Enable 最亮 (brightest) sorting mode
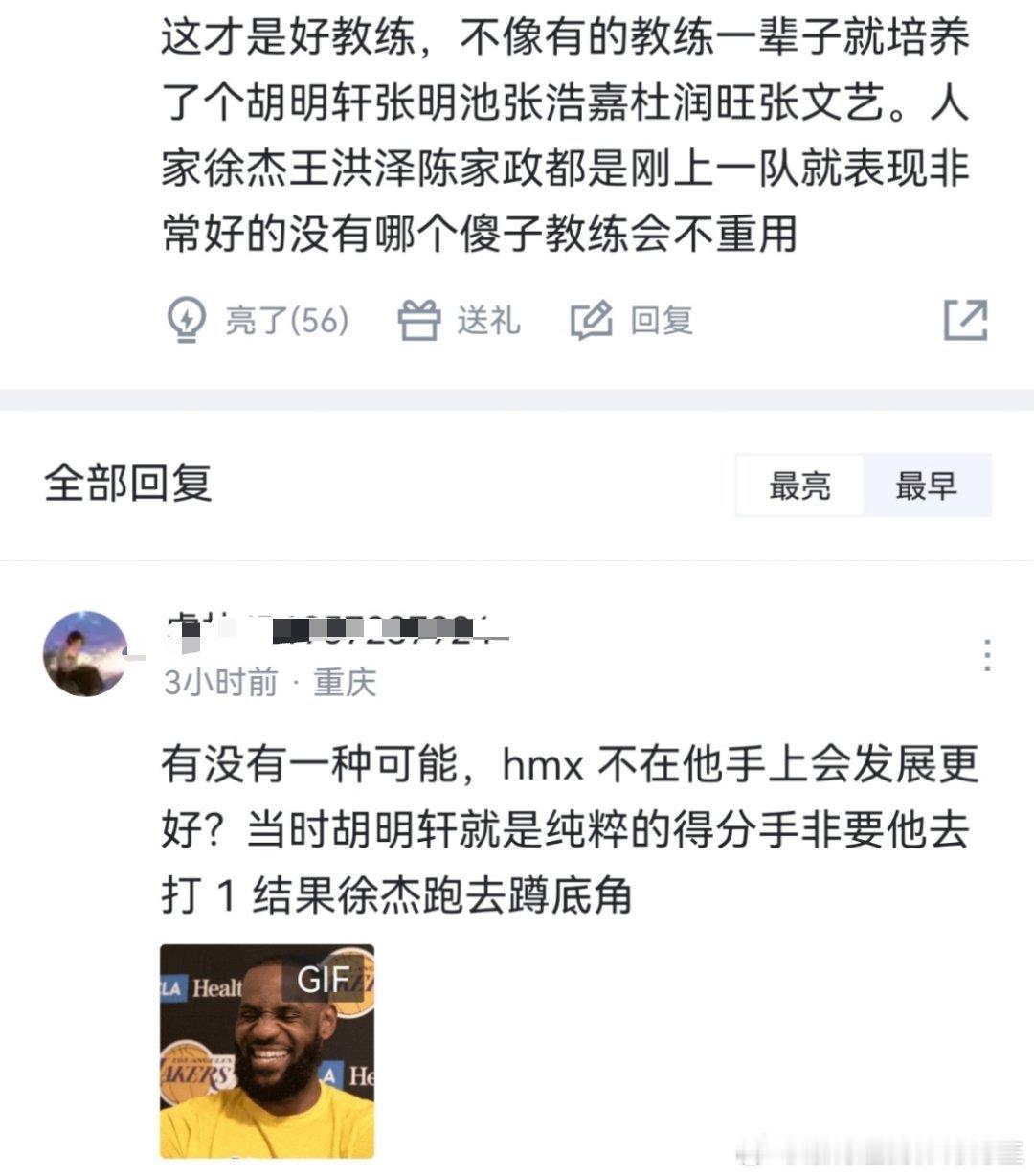Image resolution: width=1034 pixels, height=1176 pixels. [799, 486]
